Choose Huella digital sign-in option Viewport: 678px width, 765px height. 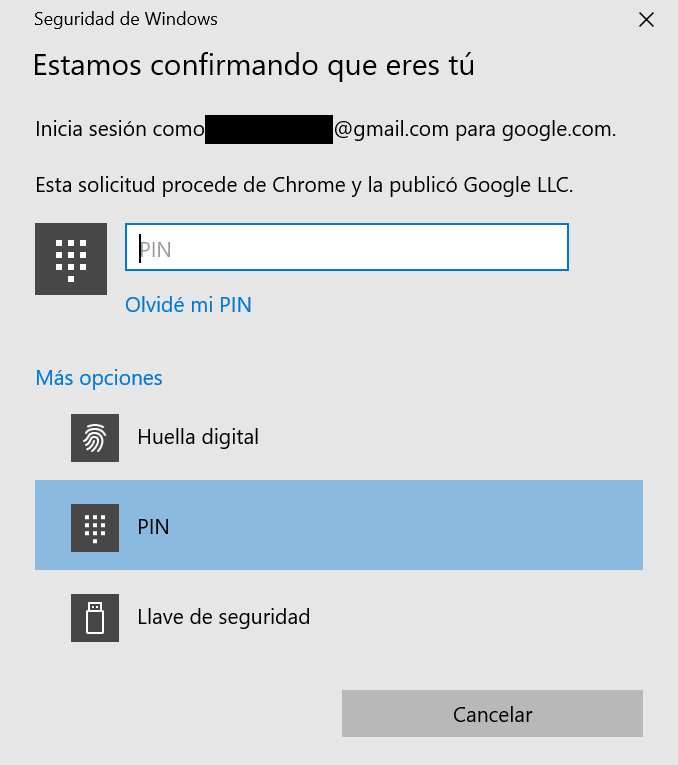[198, 437]
